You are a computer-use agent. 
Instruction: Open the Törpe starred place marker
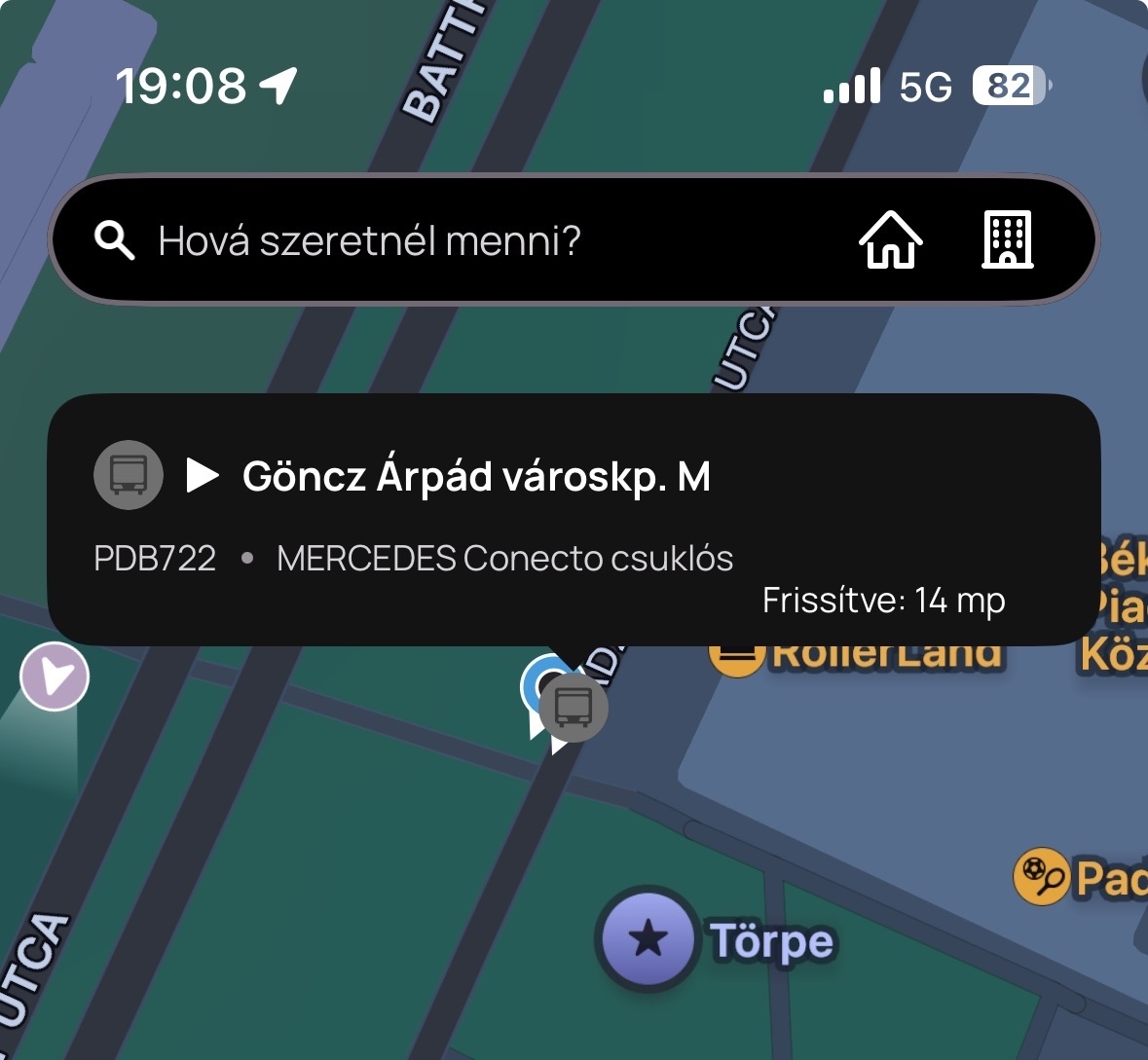pyautogui.click(x=648, y=939)
